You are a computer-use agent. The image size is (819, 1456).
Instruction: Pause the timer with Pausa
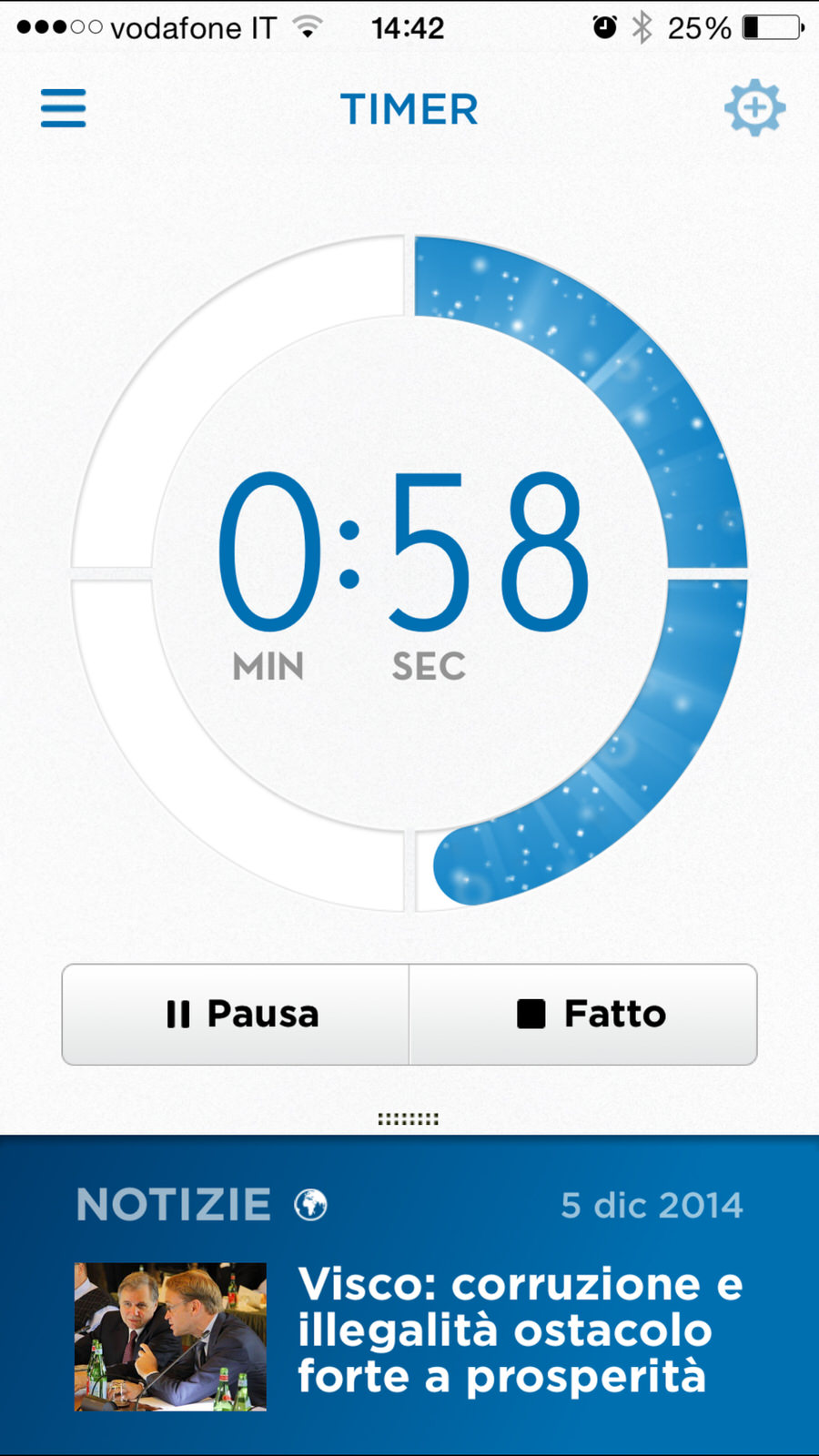pos(237,1014)
